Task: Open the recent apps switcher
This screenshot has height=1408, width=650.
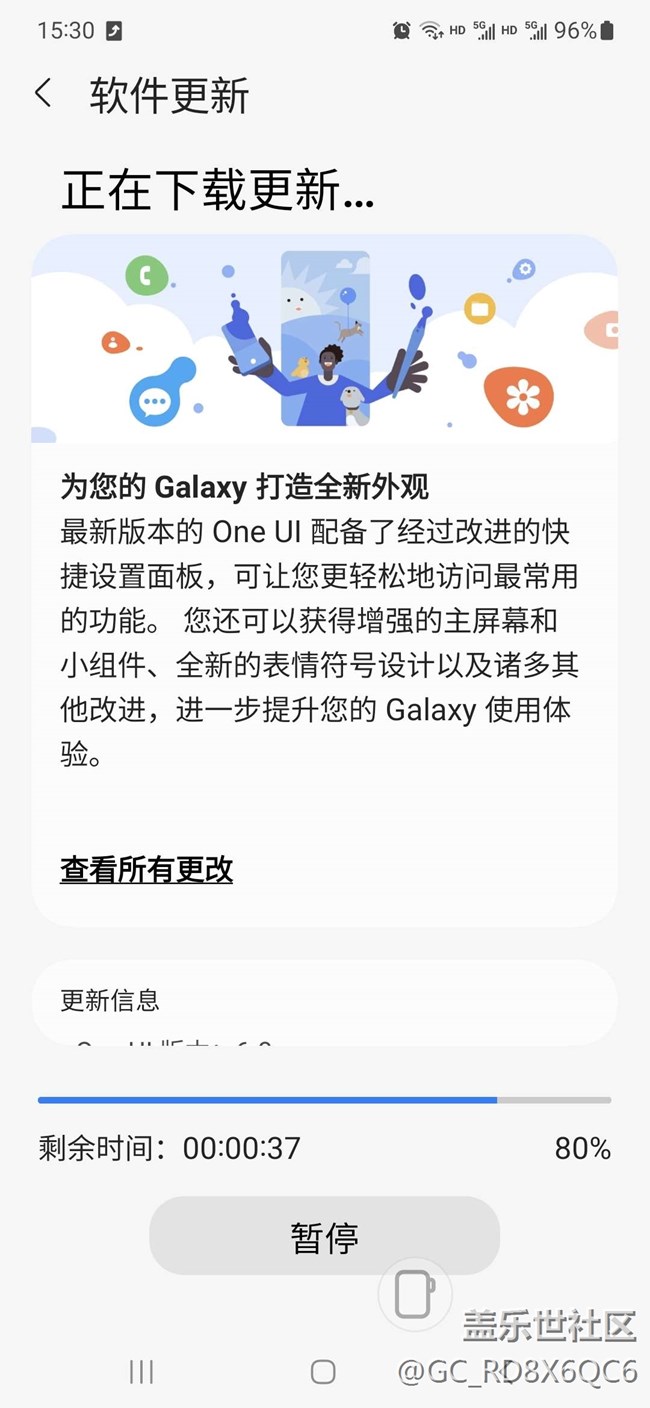Action: point(141,1372)
